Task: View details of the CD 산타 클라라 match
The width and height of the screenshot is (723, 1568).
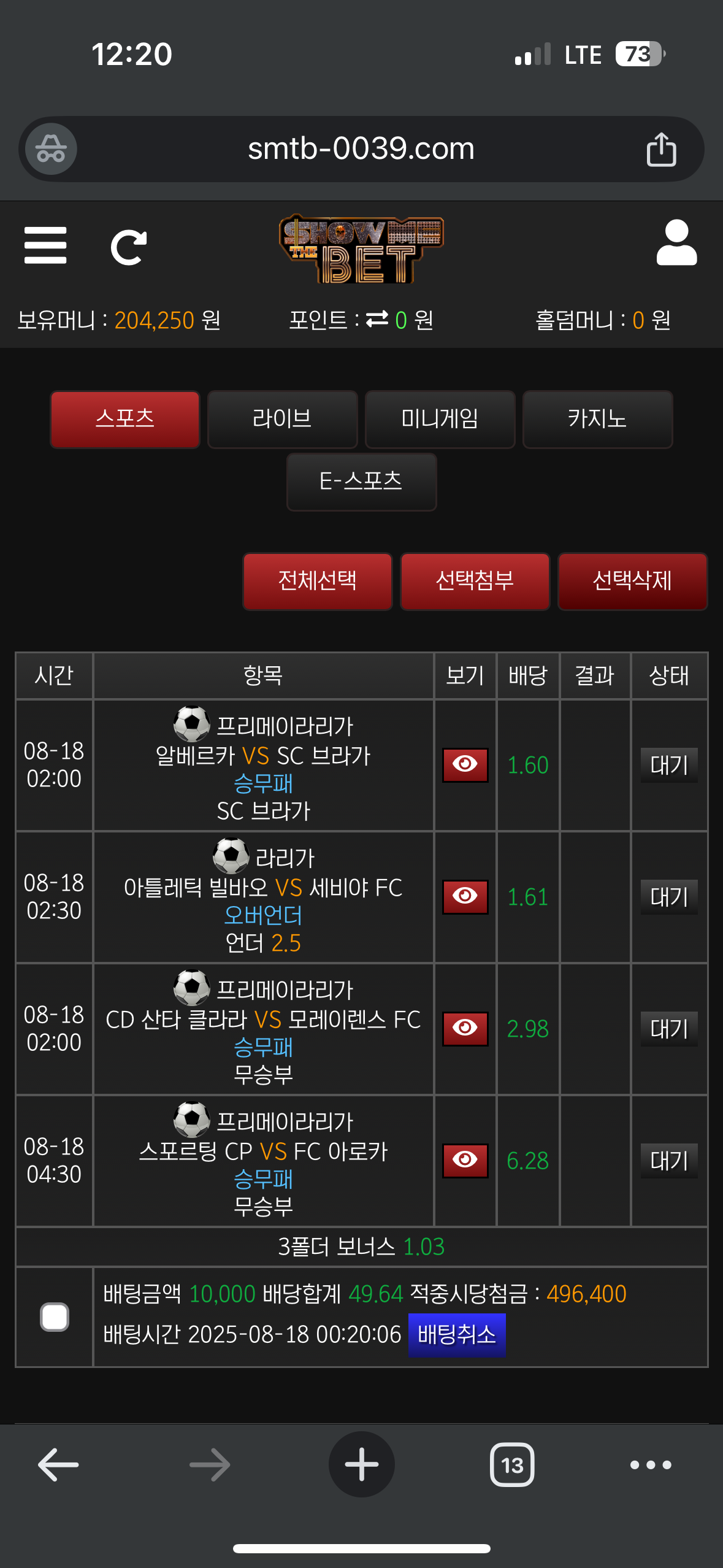Action: pyautogui.click(x=465, y=1028)
